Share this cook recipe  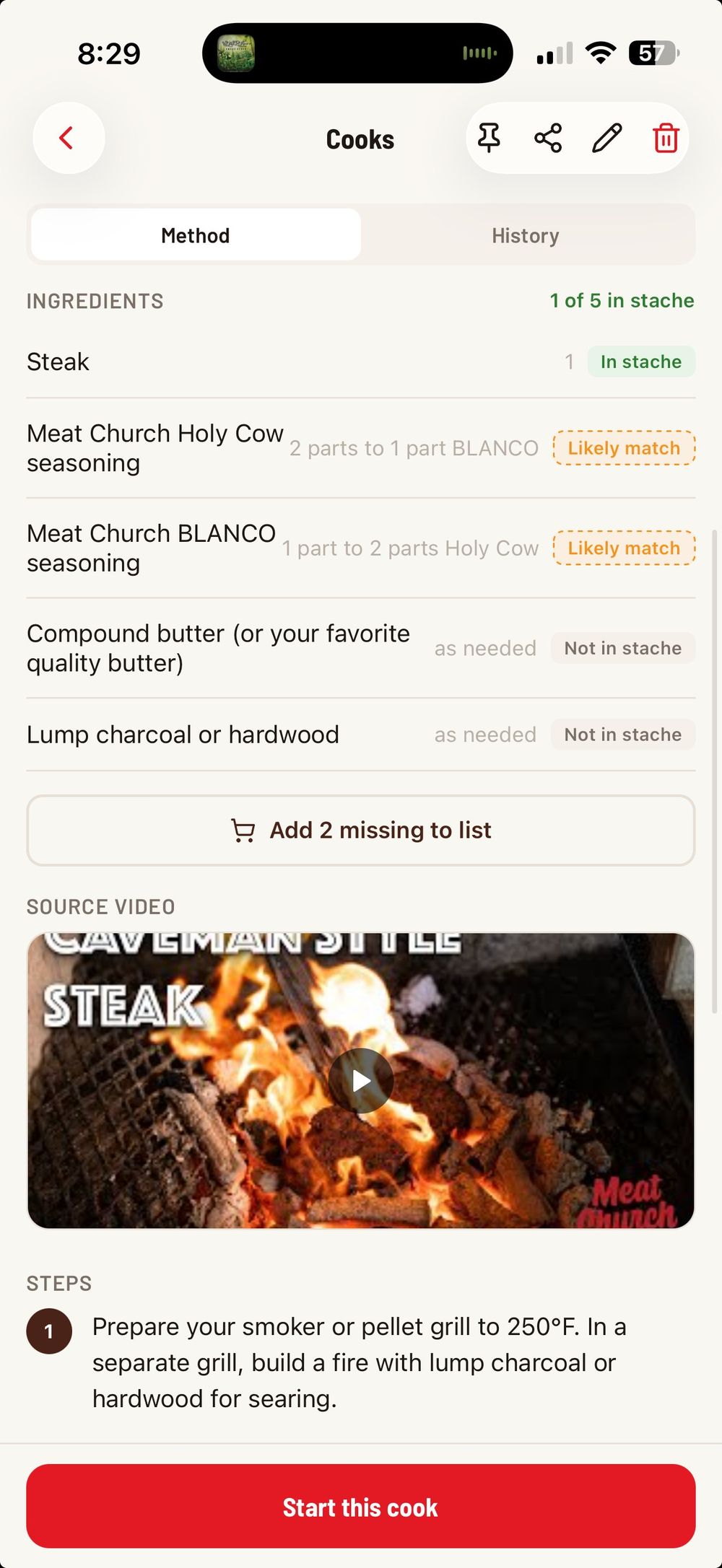coord(548,138)
